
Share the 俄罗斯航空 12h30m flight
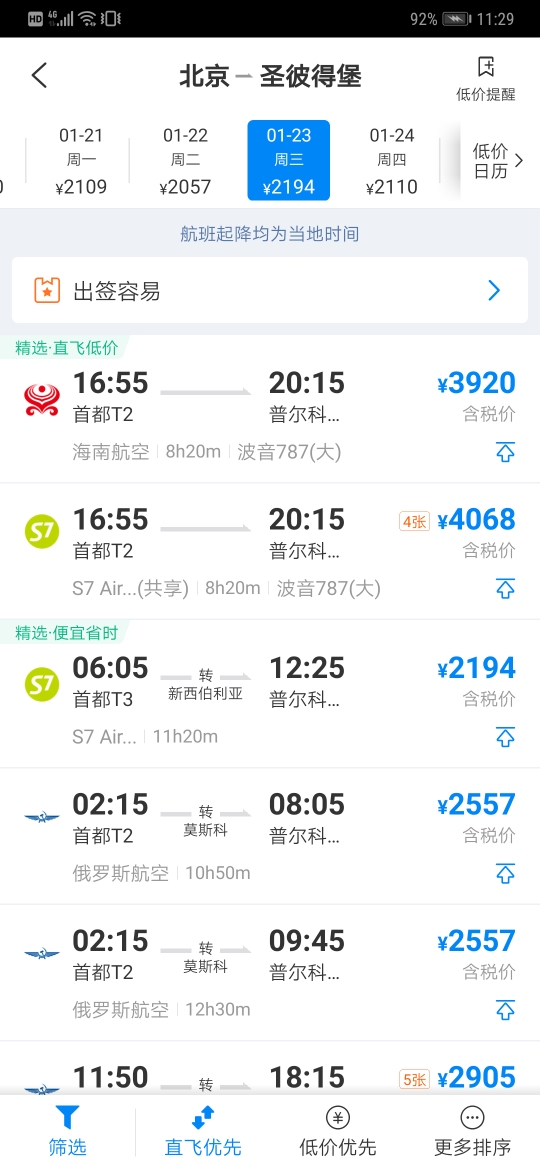[x=506, y=1010]
